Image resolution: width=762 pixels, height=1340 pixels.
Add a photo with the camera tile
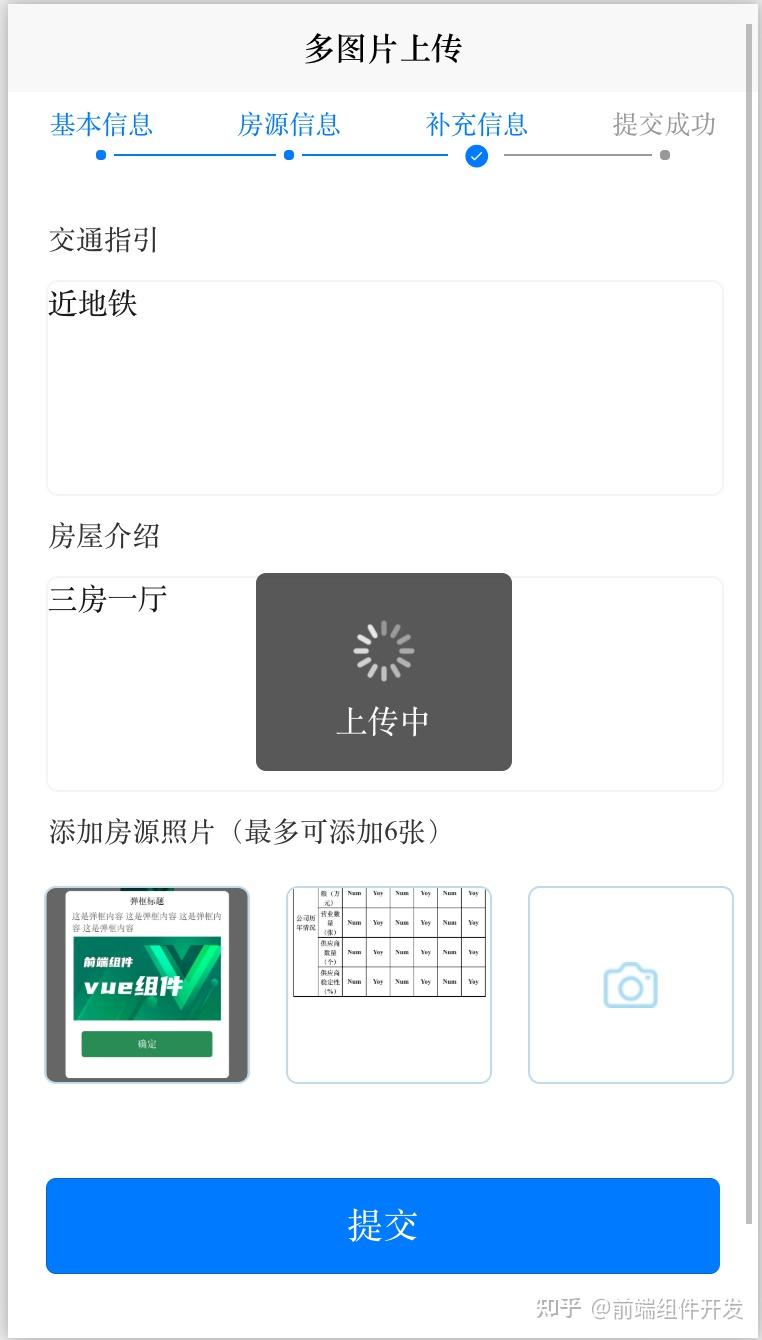pyautogui.click(x=631, y=985)
